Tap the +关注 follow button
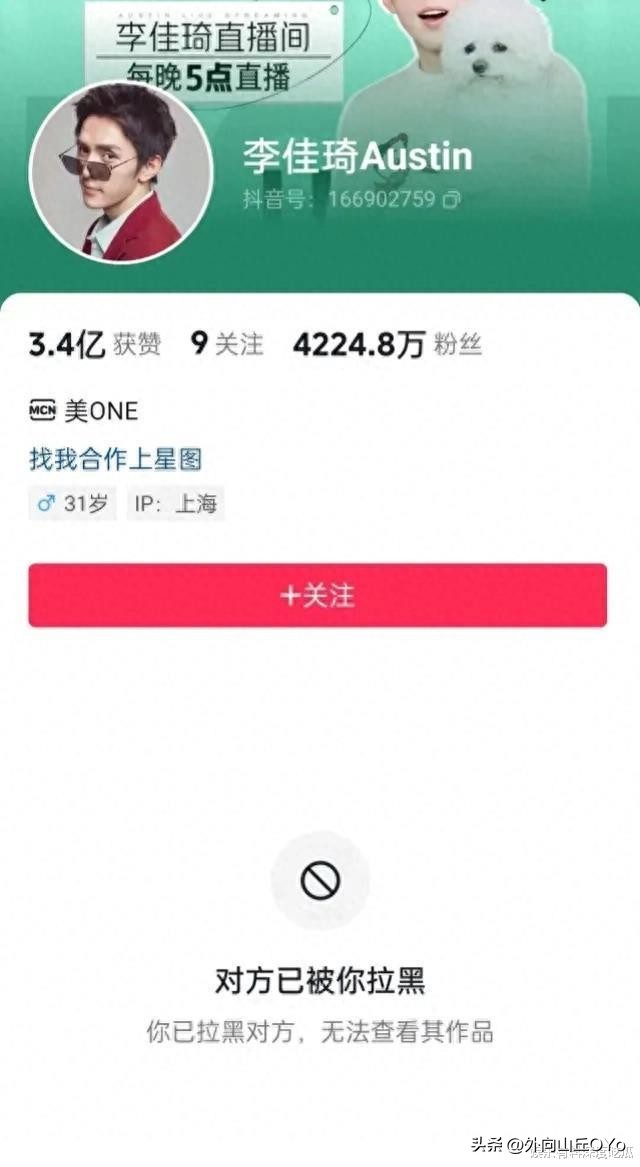Viewport: 640px width, 1167px height. (317, 595)
